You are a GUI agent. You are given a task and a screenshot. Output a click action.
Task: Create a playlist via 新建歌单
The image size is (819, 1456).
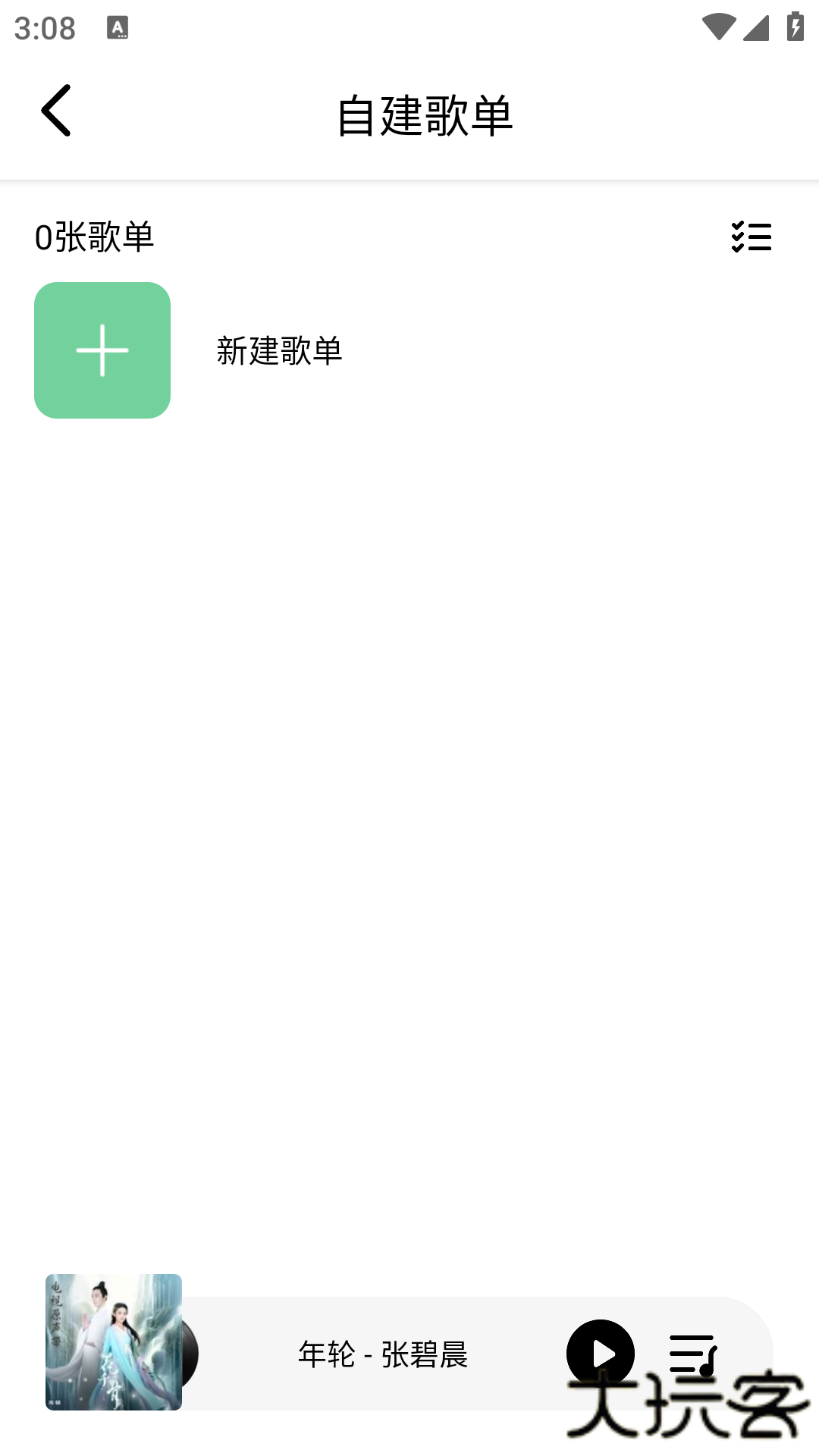(278, 350)
